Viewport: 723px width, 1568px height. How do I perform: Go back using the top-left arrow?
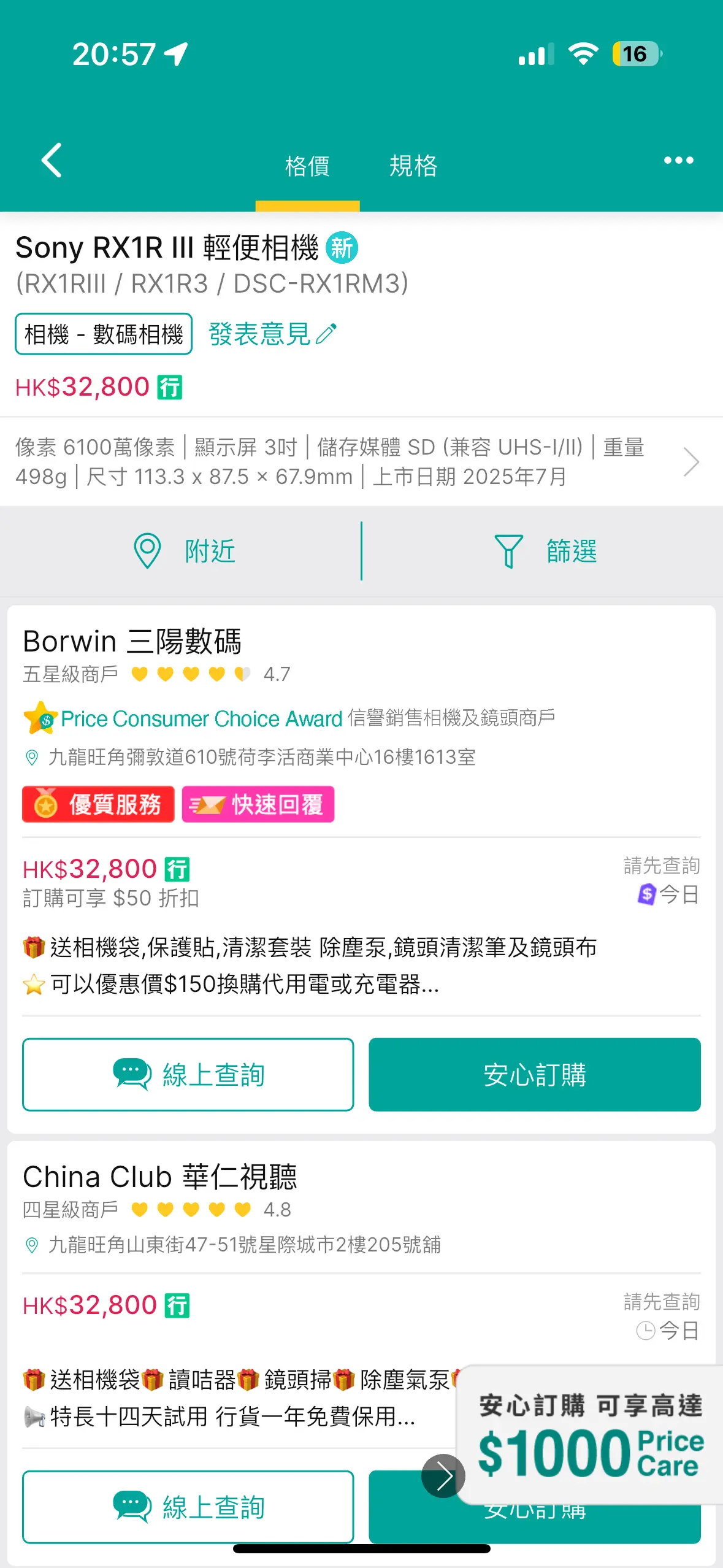point(52,161)
